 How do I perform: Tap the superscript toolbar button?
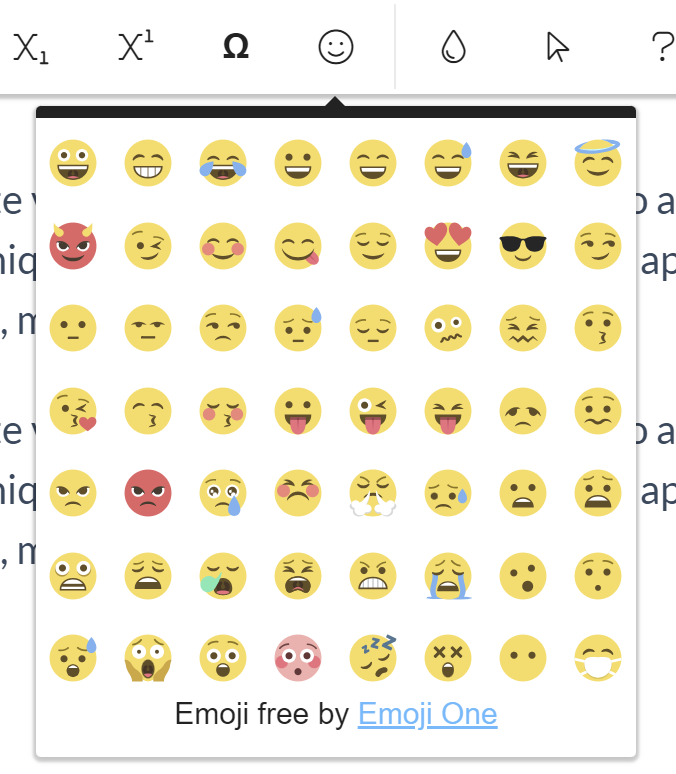(136, 47)
